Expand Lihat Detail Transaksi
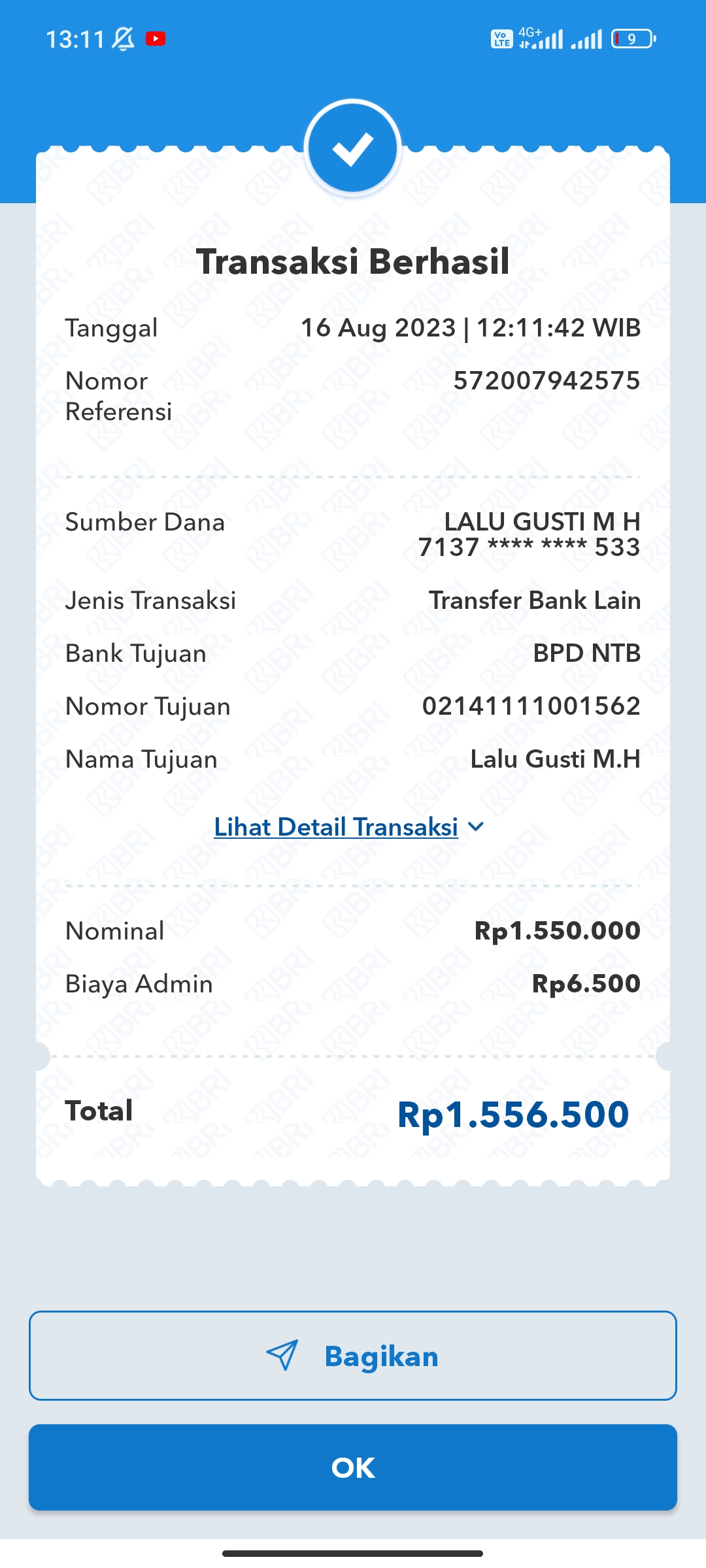The image size is (706, 1568). click(x=348, y=827)
